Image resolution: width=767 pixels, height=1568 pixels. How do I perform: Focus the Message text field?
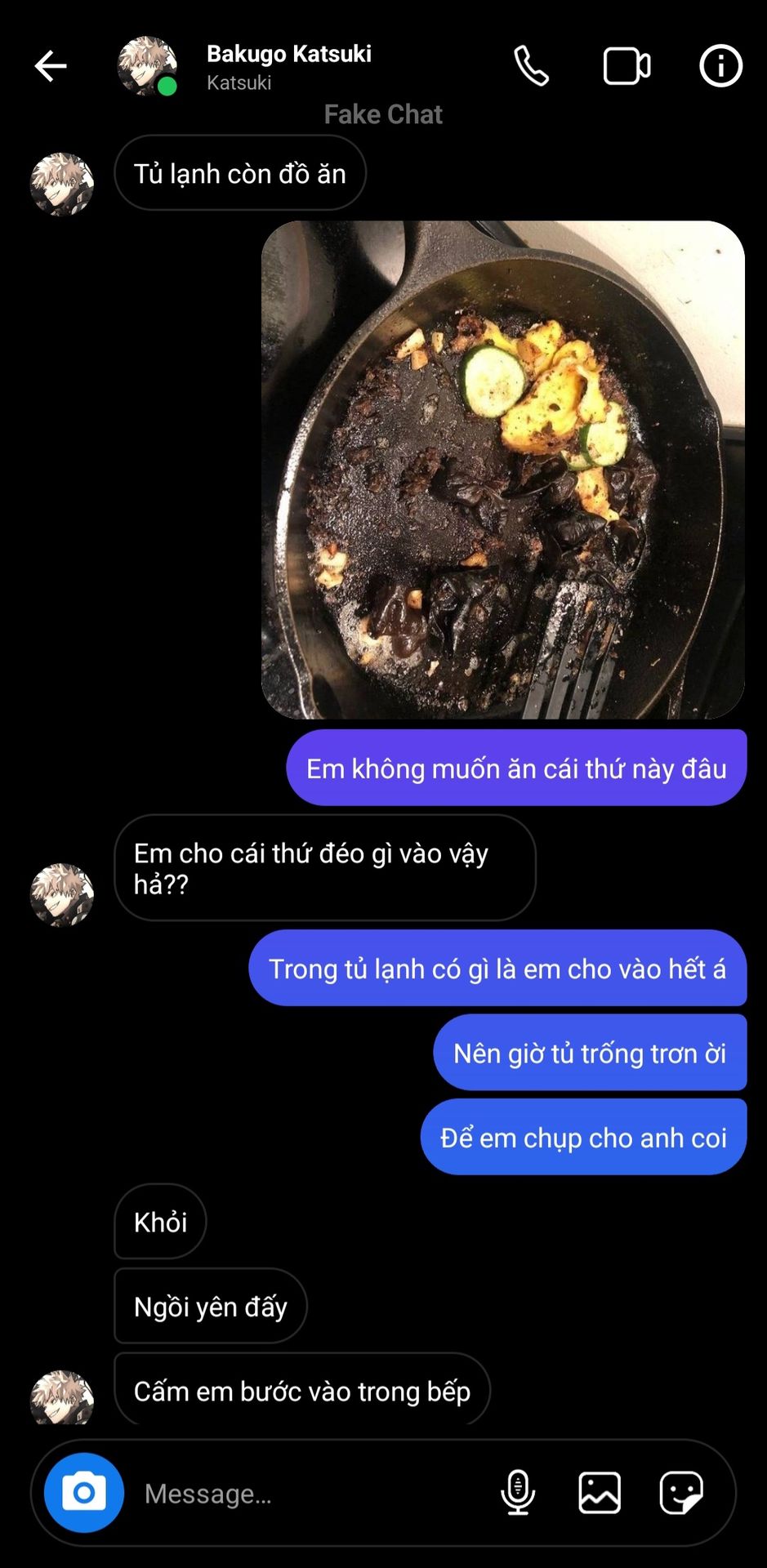click(x=310, y=1494)
